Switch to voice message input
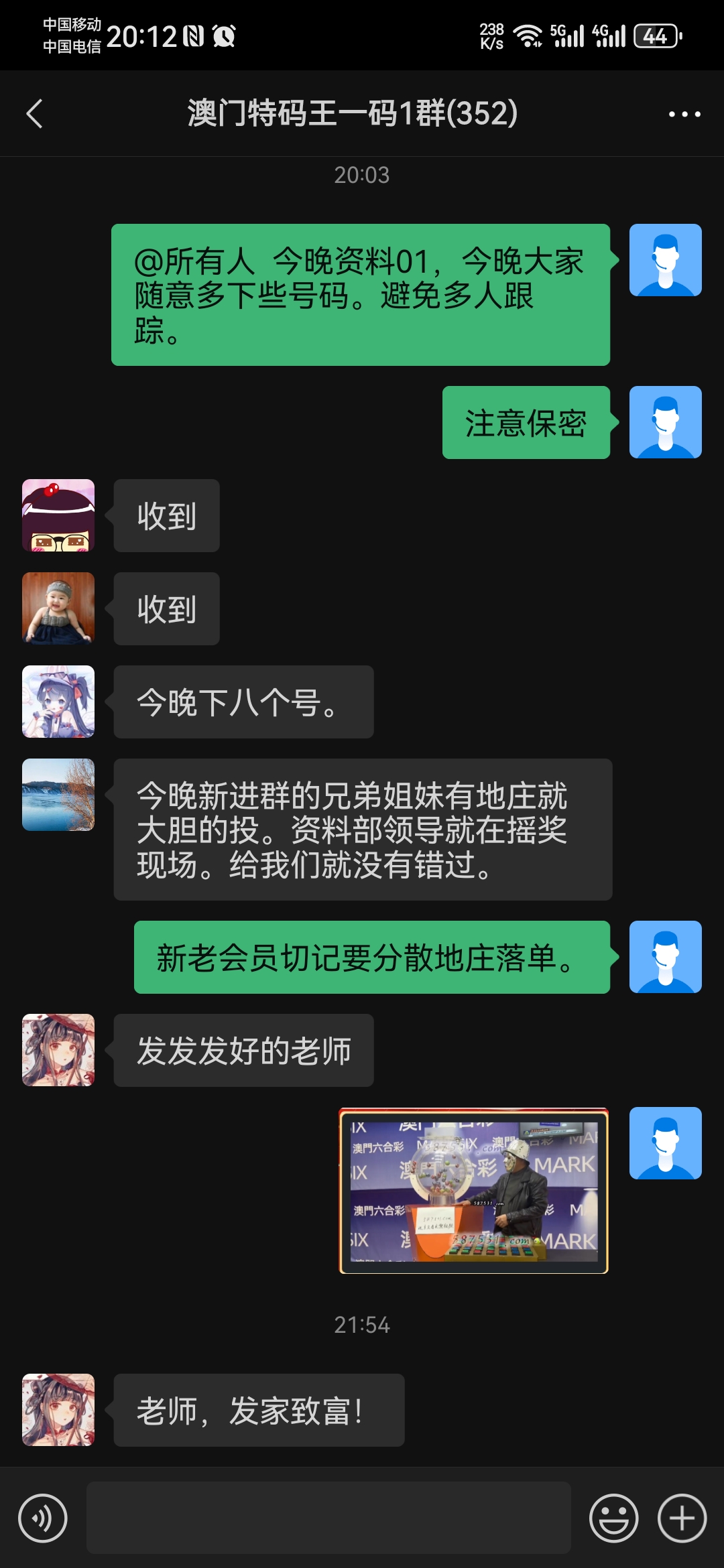724x1568 pixels. tap(43, 1518)
